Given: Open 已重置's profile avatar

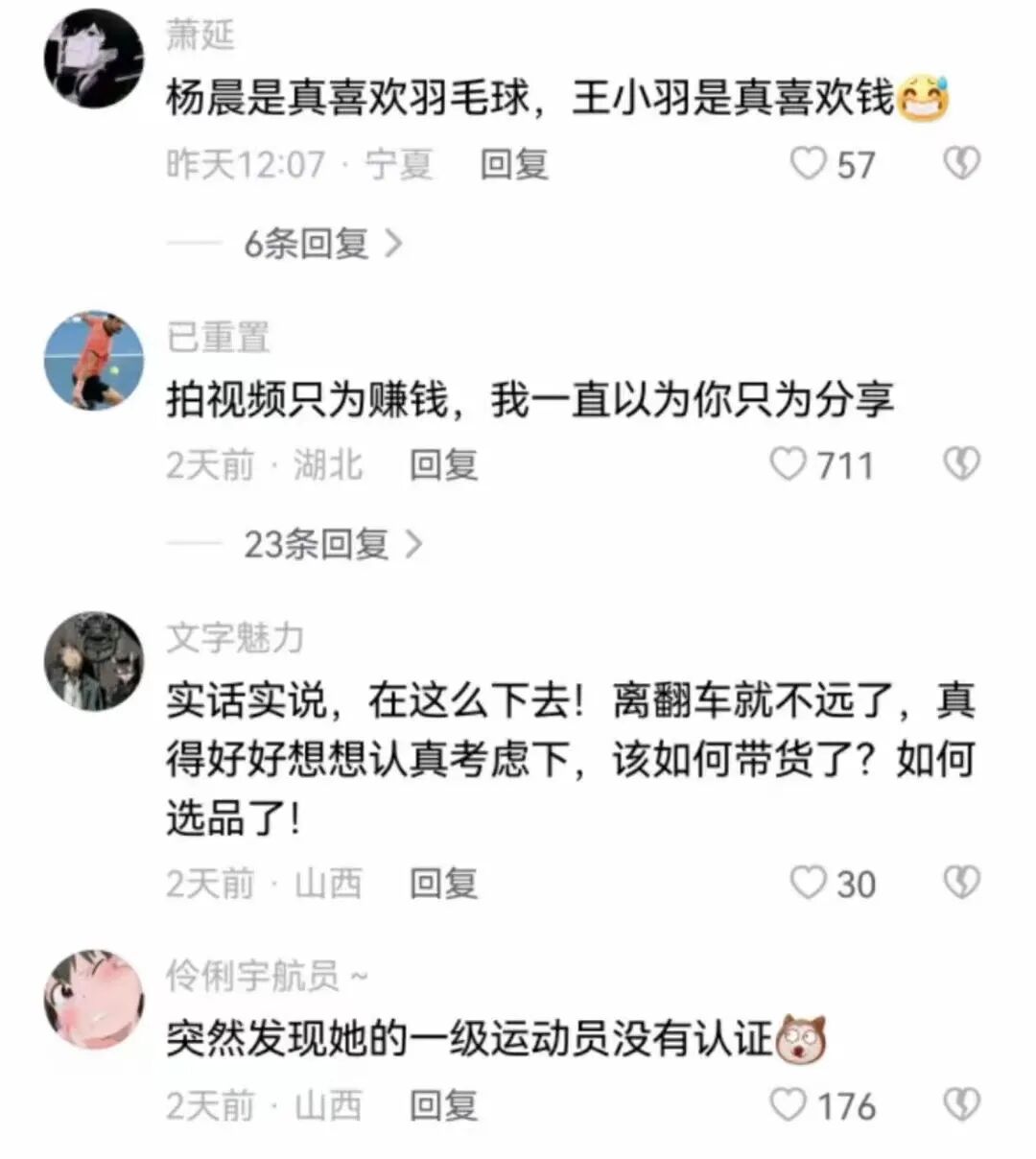Looking at the screenshot, I should [93, 361].
